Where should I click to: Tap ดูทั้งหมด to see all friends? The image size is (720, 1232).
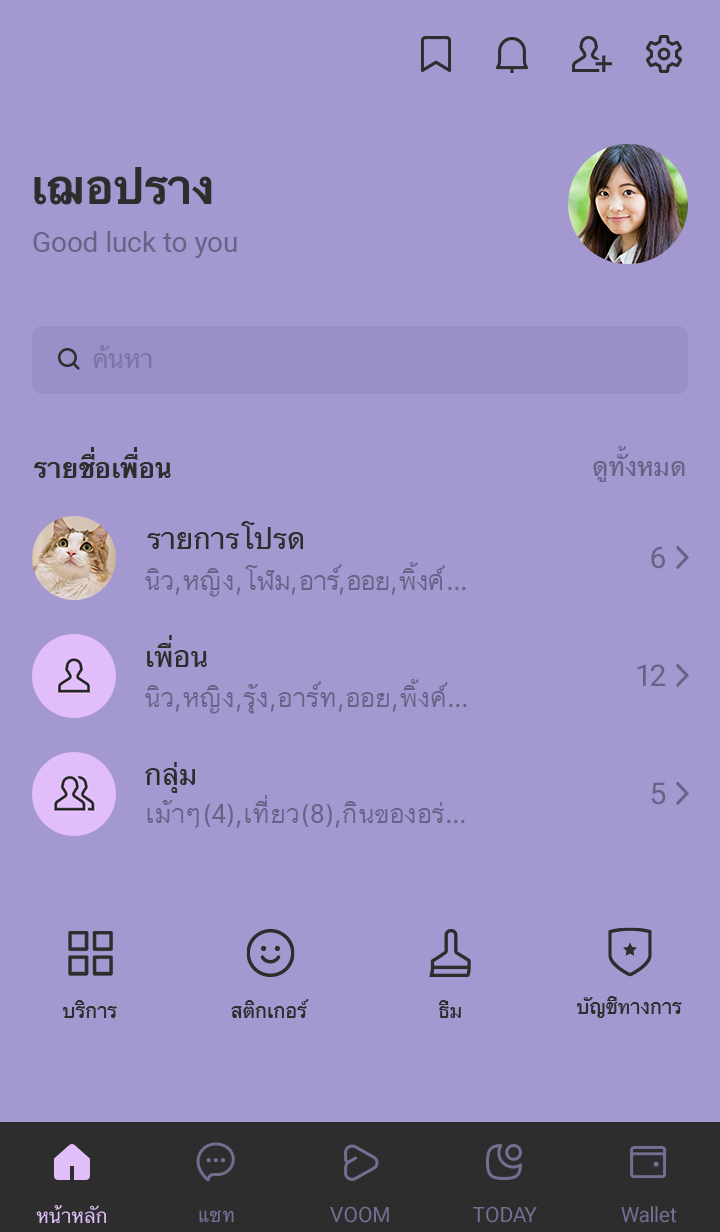[638, 468]
